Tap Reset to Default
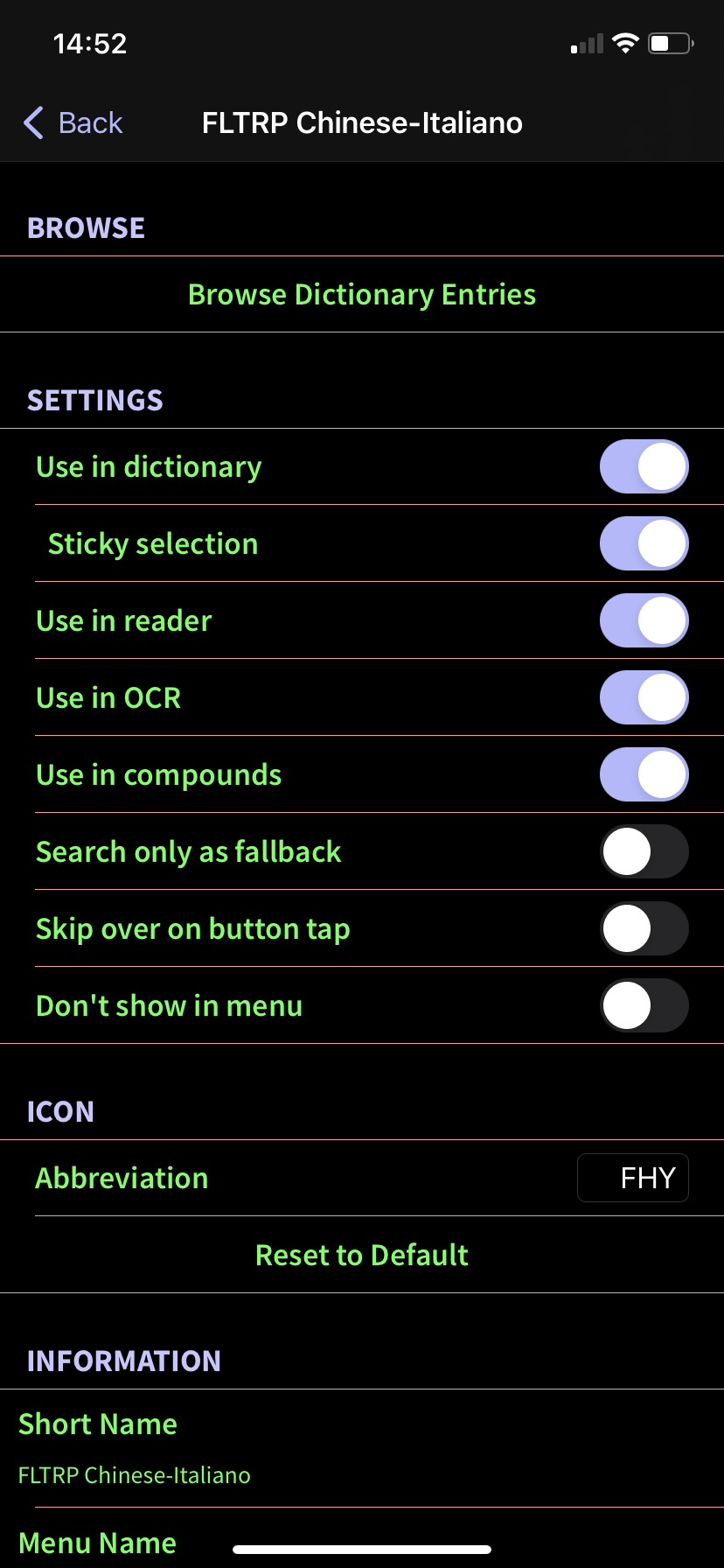724x1568 pixels. click(x=362, y=1255)
